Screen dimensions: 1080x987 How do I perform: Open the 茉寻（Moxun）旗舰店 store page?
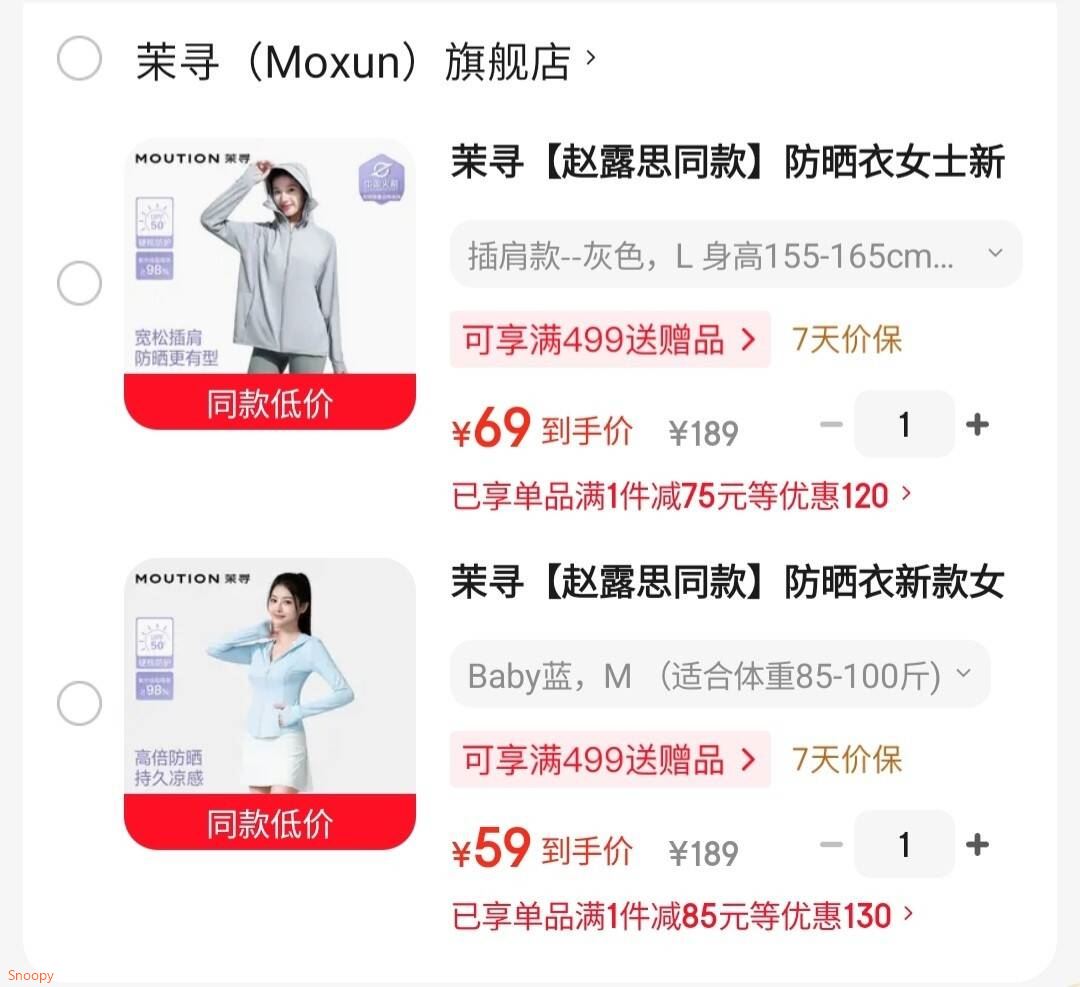[355, 62]
